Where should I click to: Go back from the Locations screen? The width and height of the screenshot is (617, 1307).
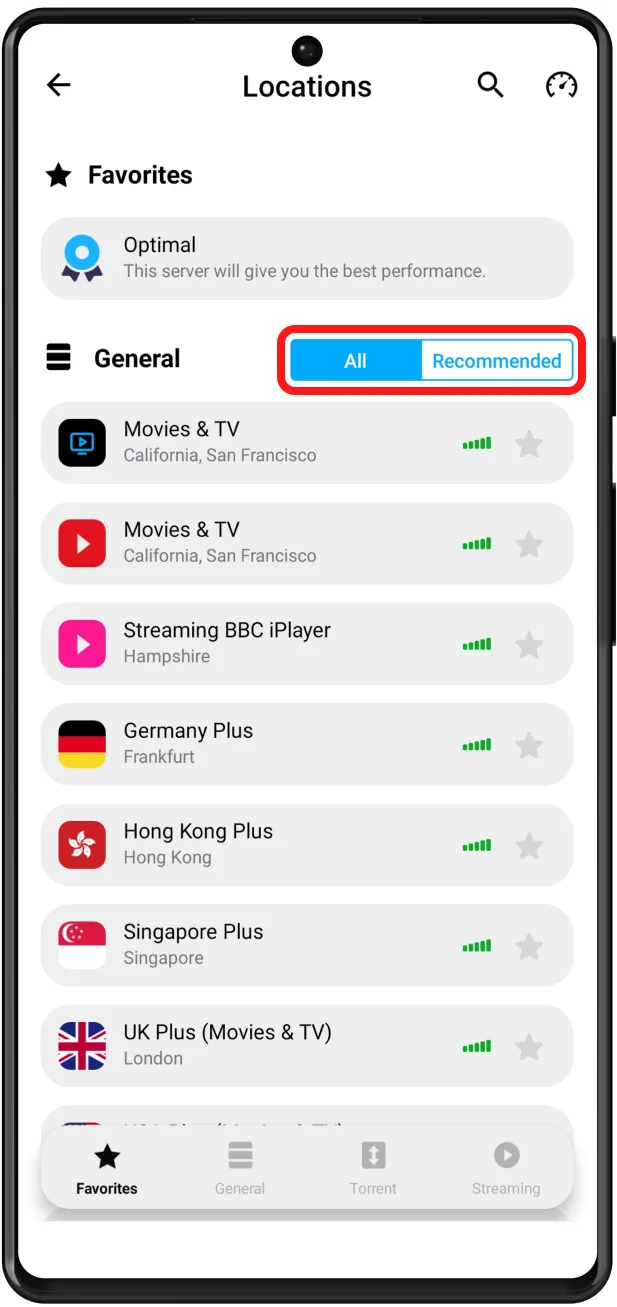[x=59, y=86]
